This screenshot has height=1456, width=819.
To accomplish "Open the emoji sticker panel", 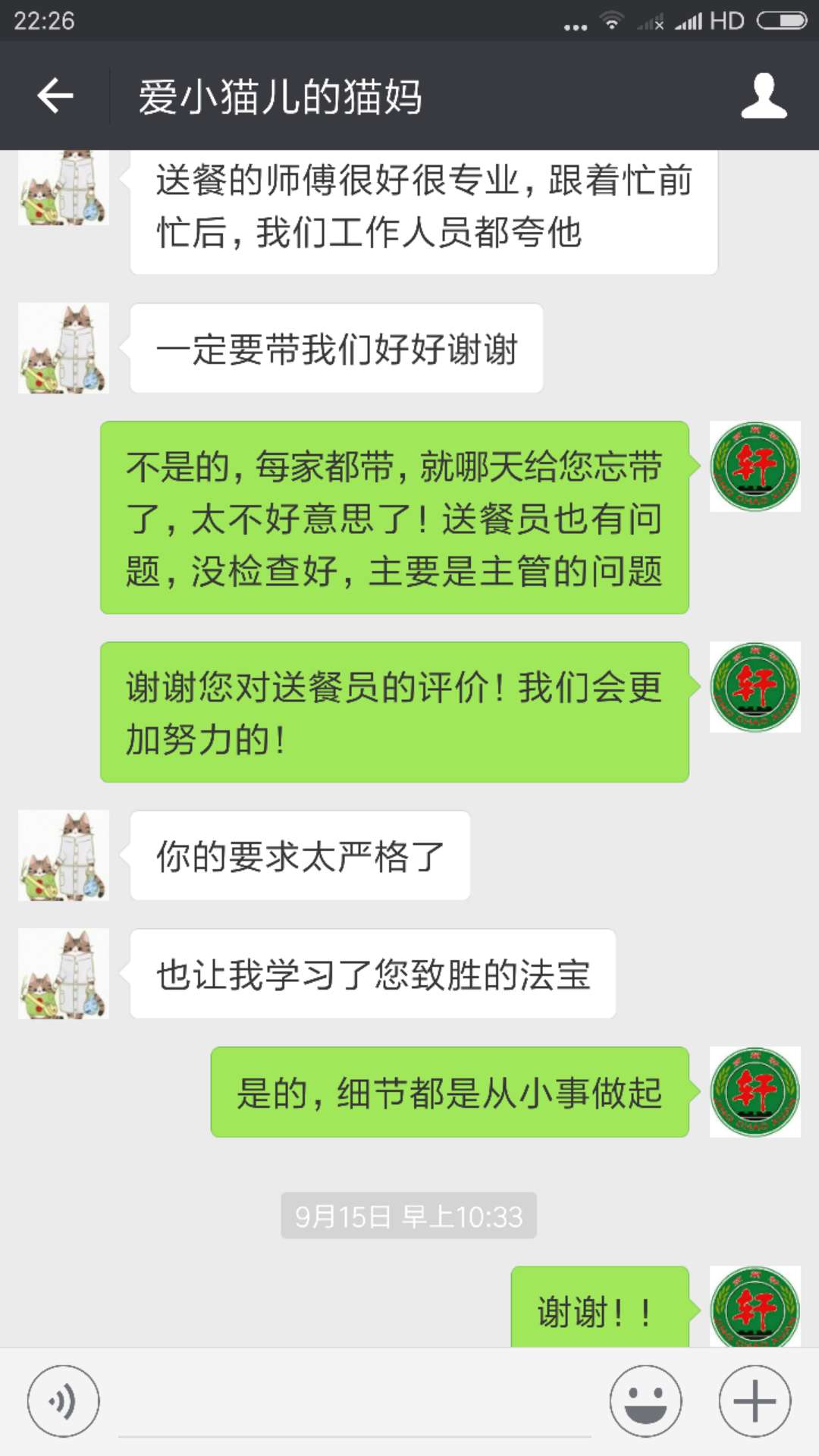I will [646, 1401].
